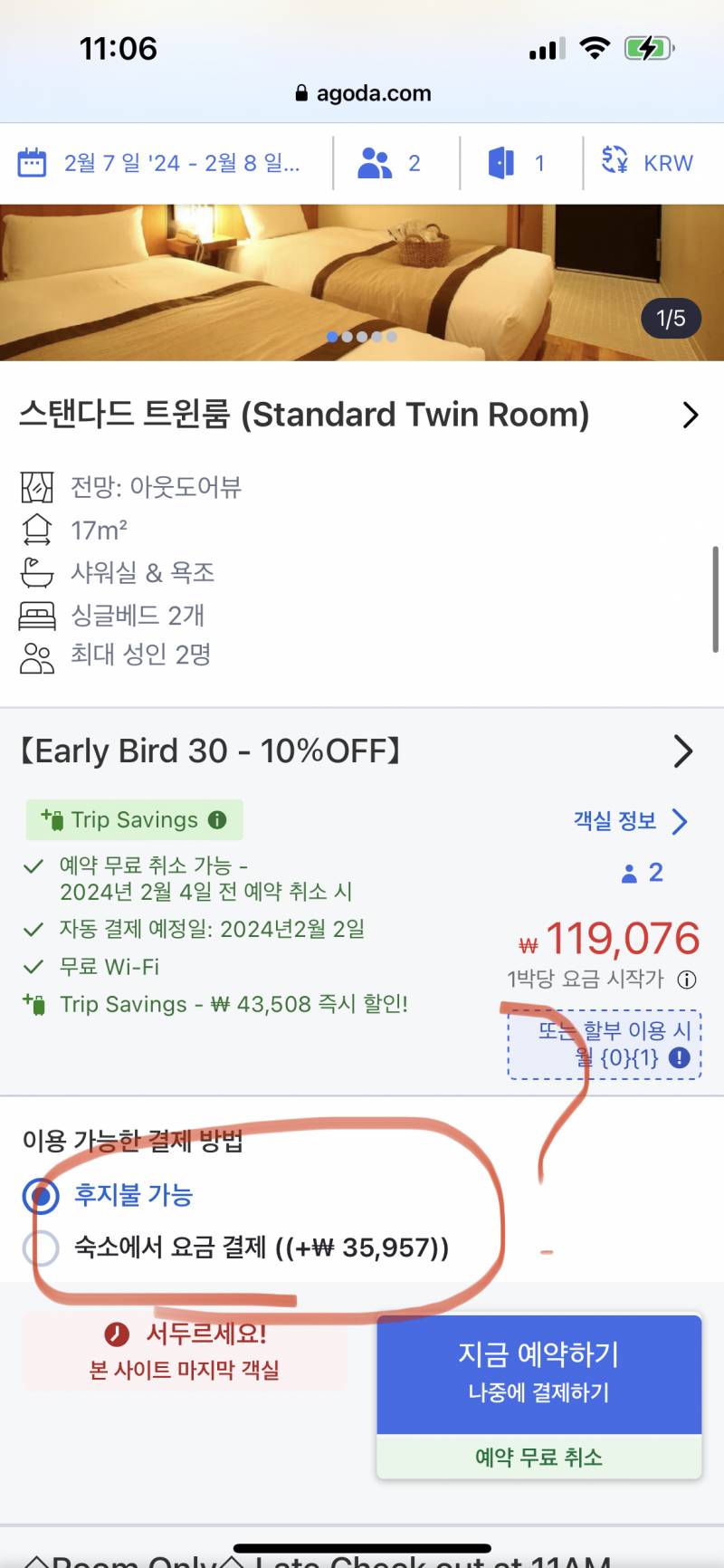Click the info icon beside nightly price
The image size is (724, 1568).
(686, 980)
